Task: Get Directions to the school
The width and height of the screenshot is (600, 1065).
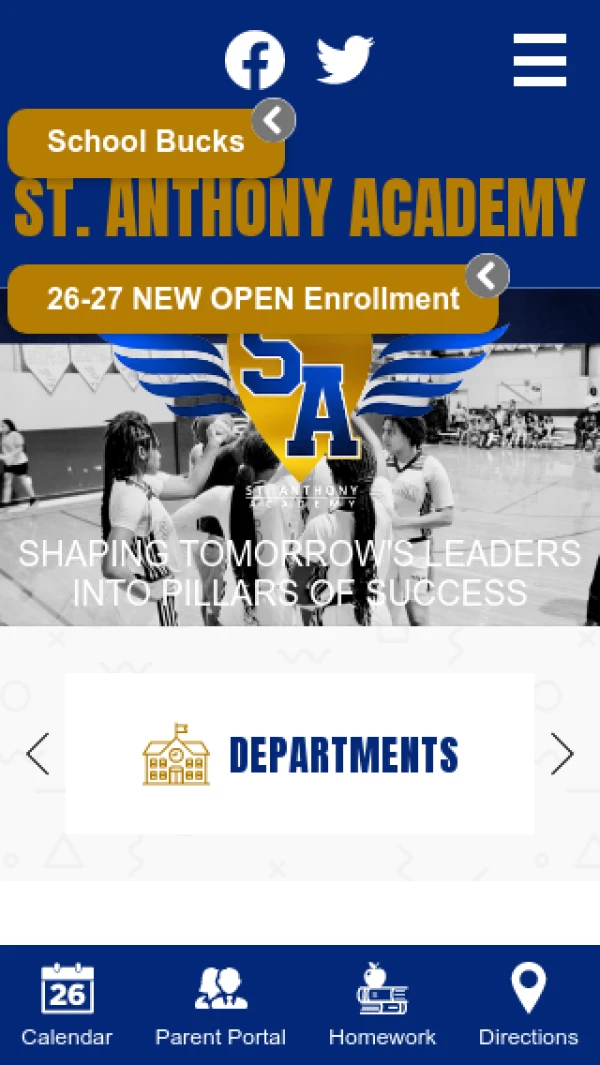Action: click(x=528, y=1004)
